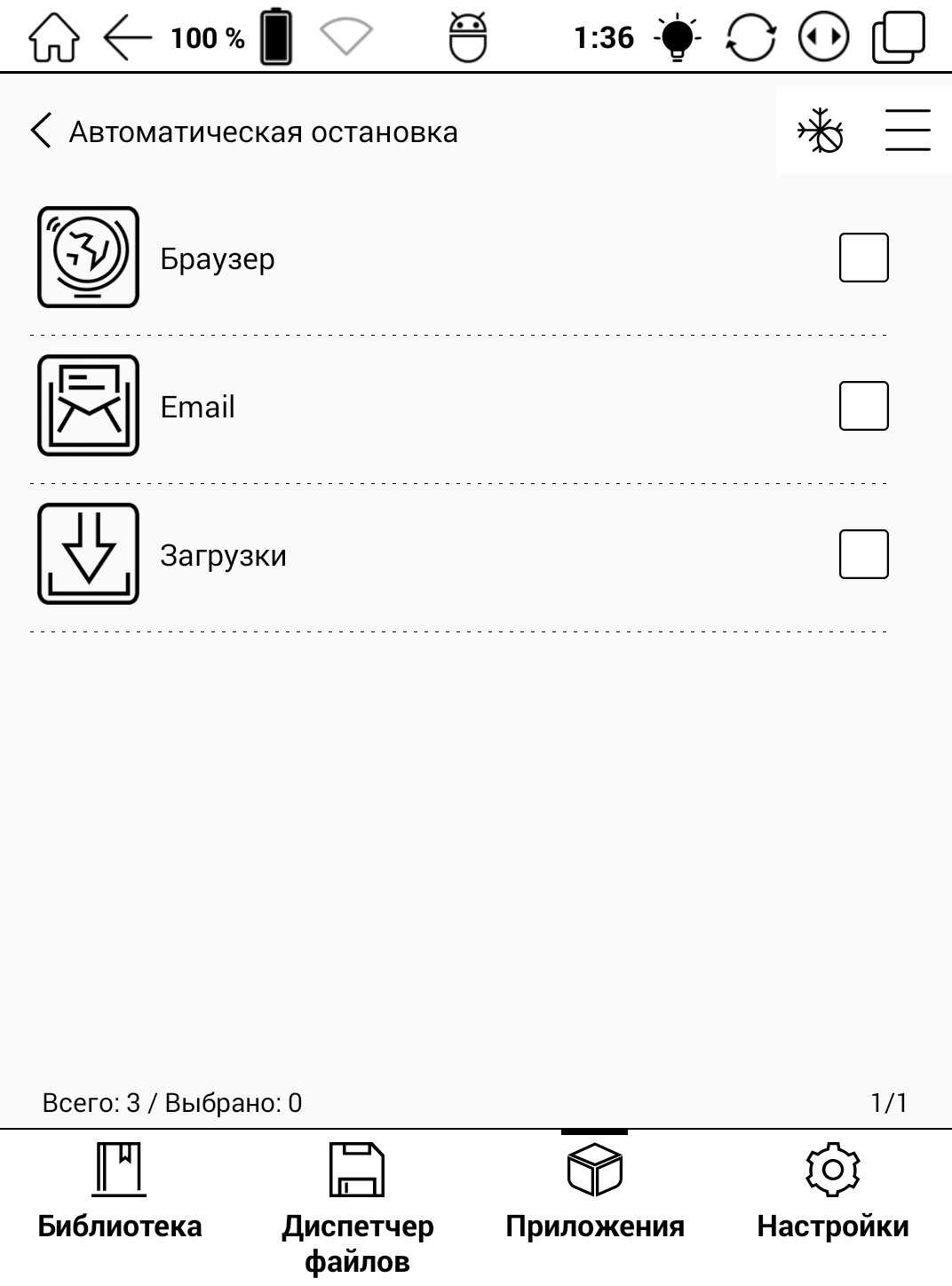This screenshot has width=952, height=1286.
Task: Go back from Автоматическая остановка
Action: 41,131
